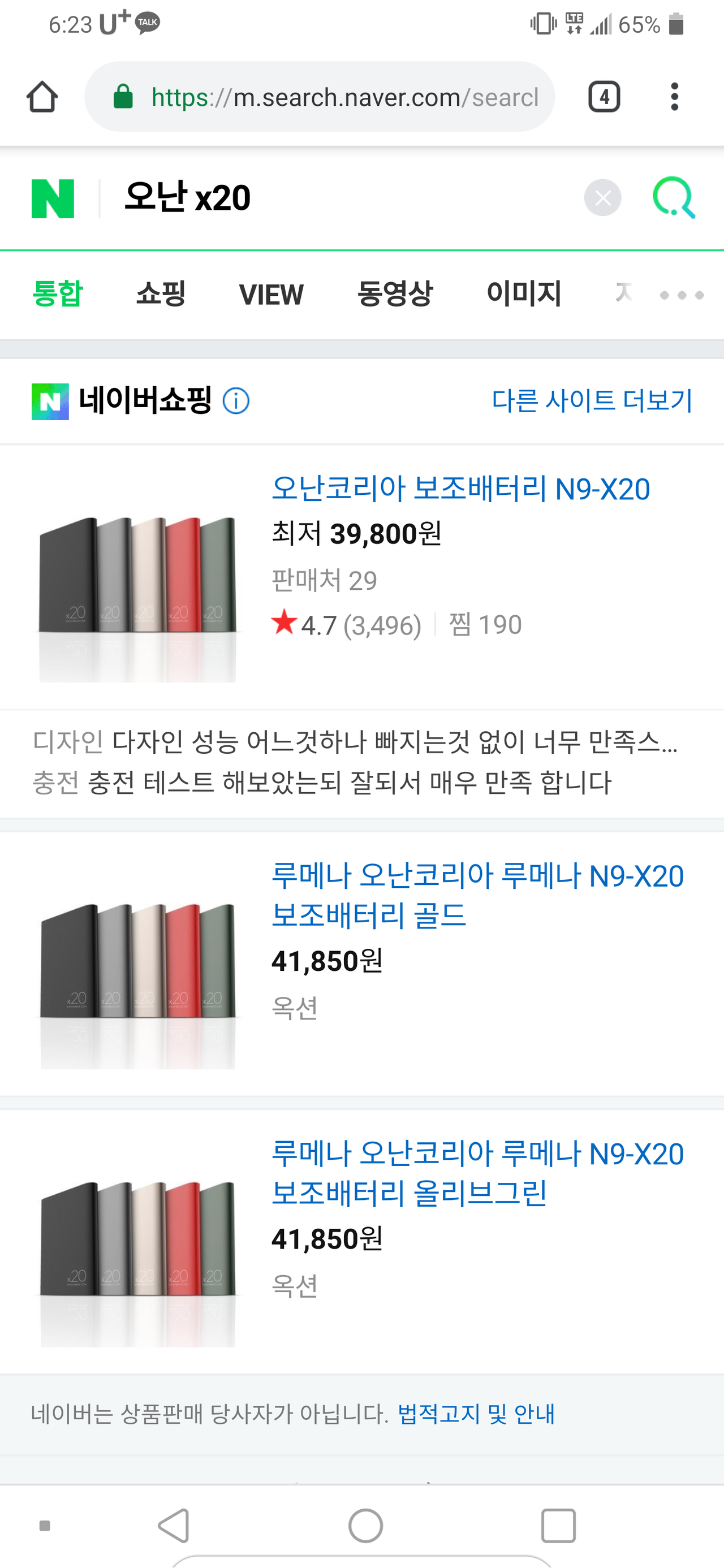Open the 루메나 N9-X20 올리브그린 product
This screenshot has height=1568, width=724.
tap(477, 1173)
